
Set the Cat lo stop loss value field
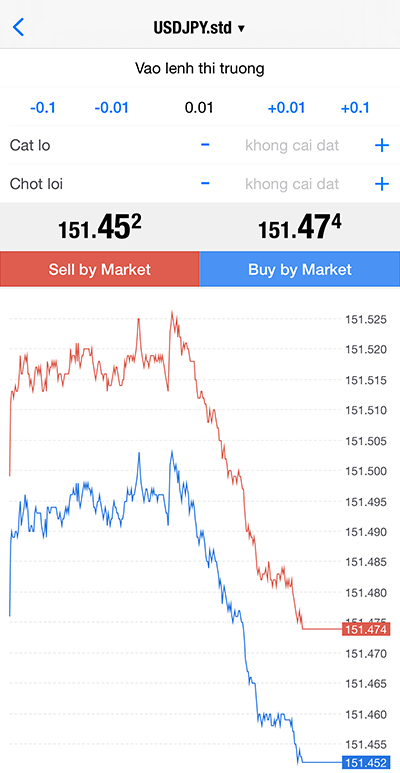292,145
